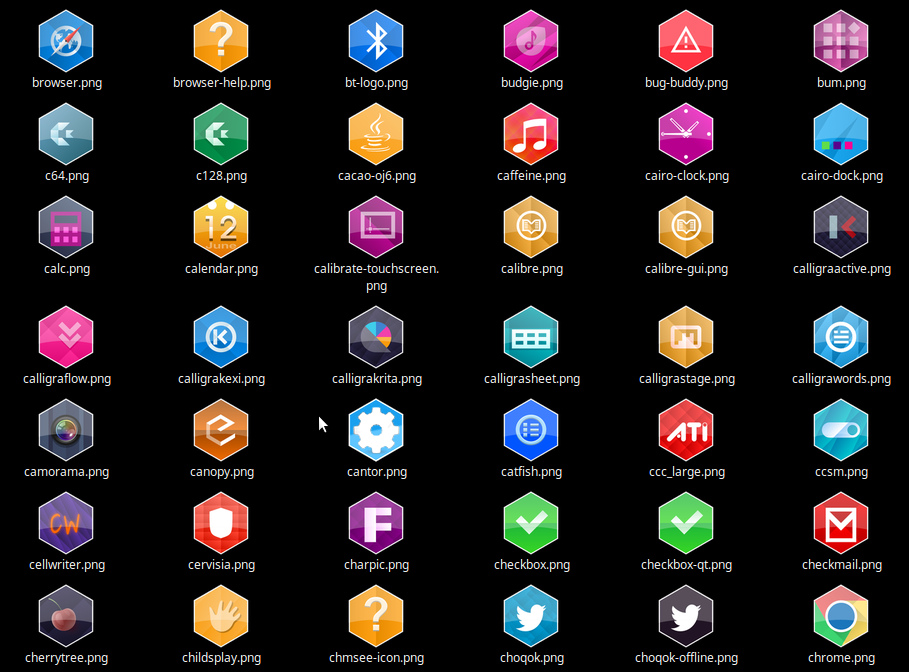
Task: Open cantor.png gear icon file
Action: pos(376,429)
